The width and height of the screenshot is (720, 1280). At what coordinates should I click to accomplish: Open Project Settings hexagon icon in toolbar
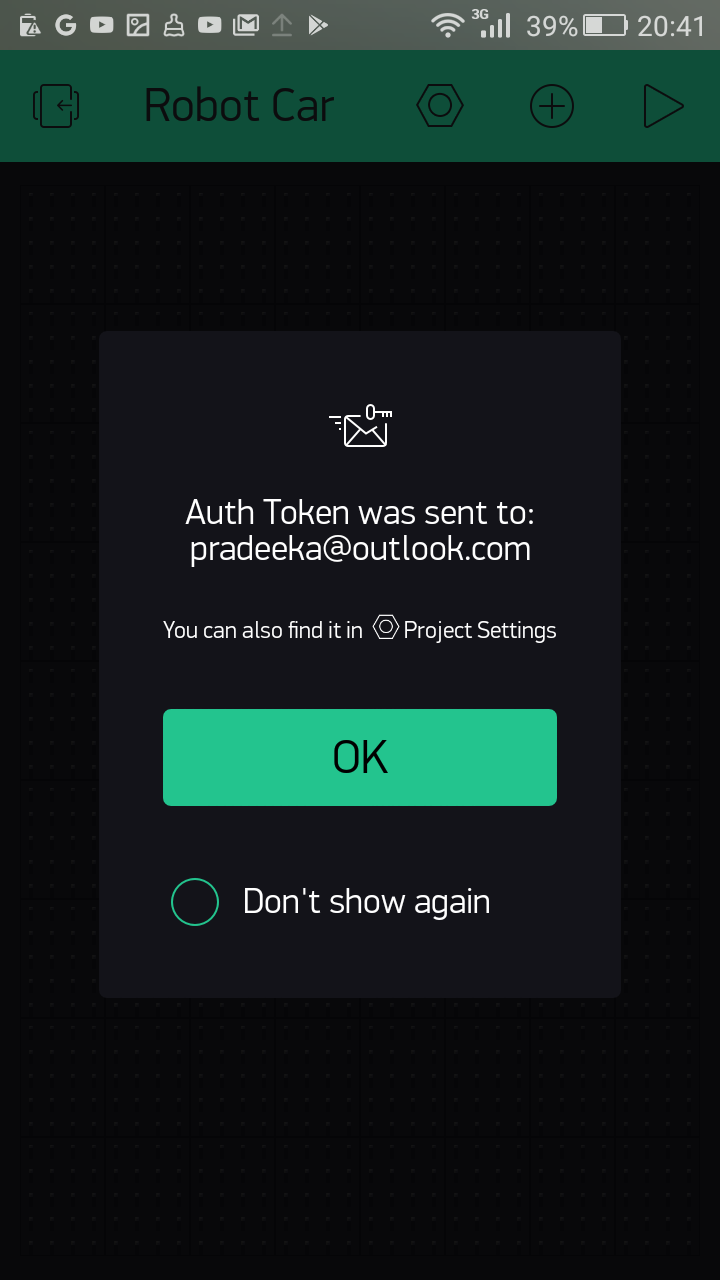tap(440, 106)
